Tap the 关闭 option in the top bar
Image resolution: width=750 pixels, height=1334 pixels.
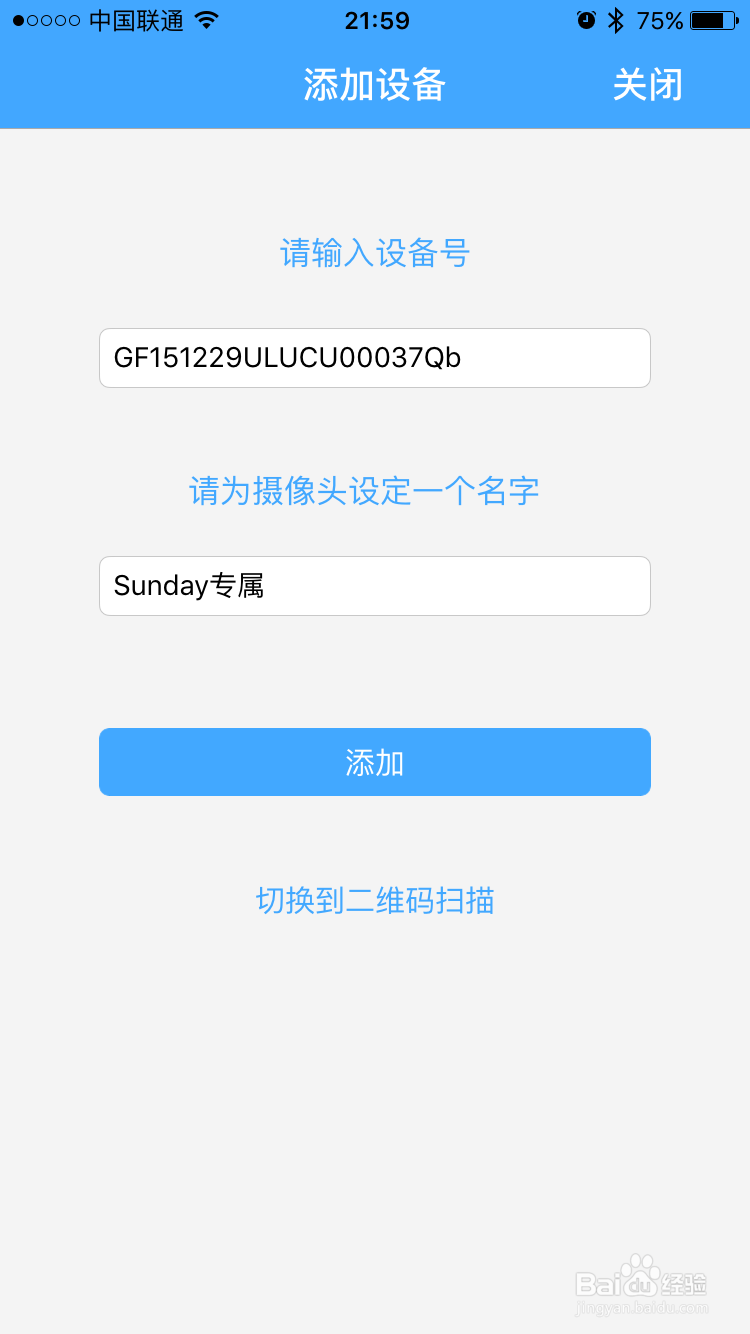(648, 86)
